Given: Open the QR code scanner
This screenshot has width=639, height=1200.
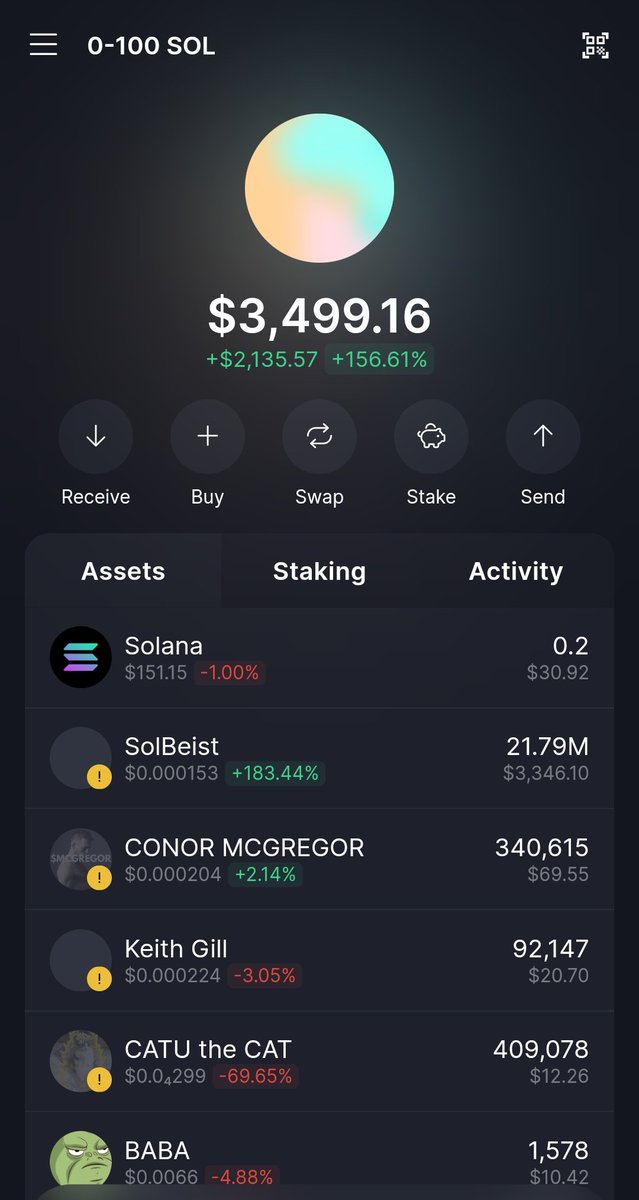Looking at the screenshot, I should coord(595,45).
